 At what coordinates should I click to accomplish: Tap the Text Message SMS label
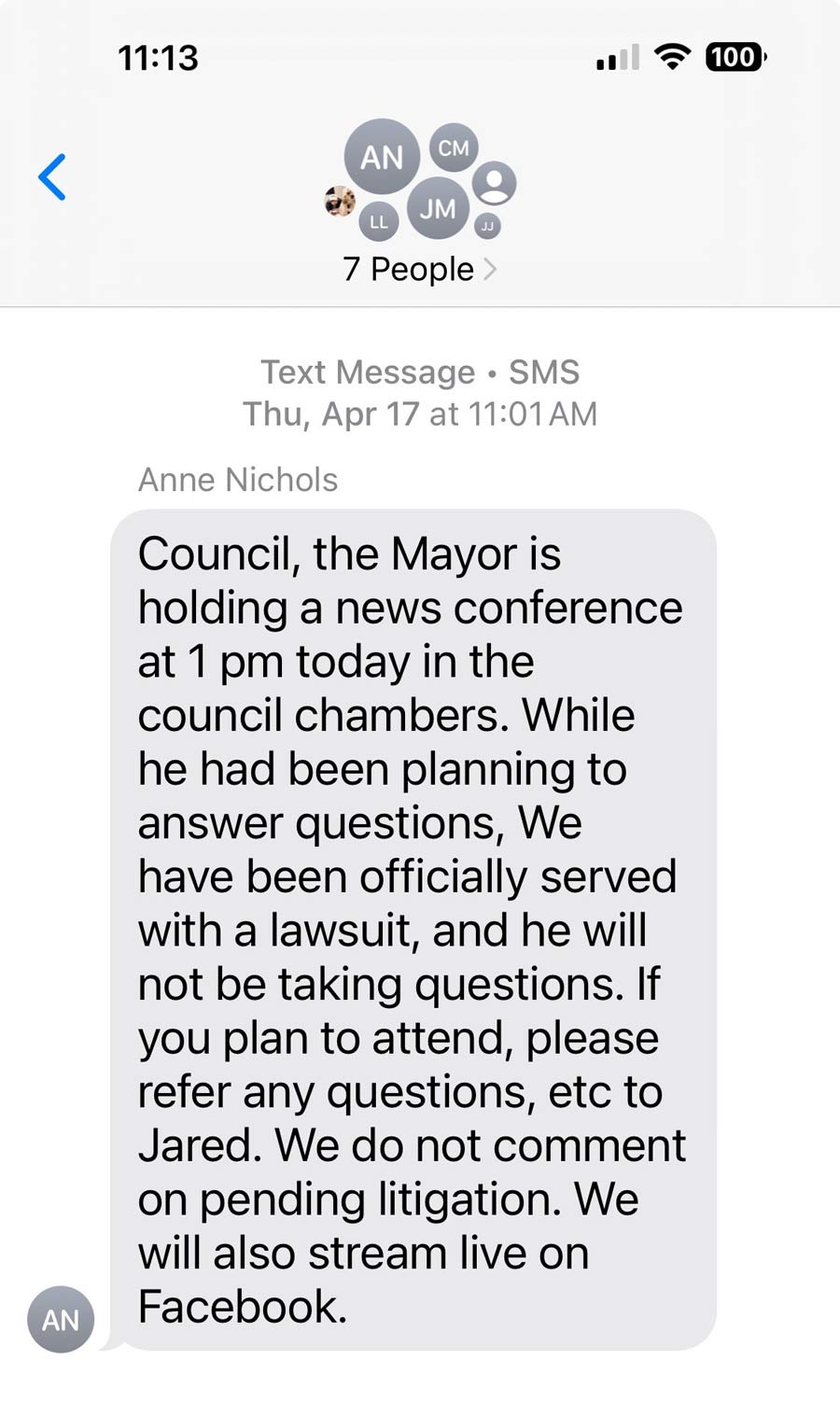point(420,372)
